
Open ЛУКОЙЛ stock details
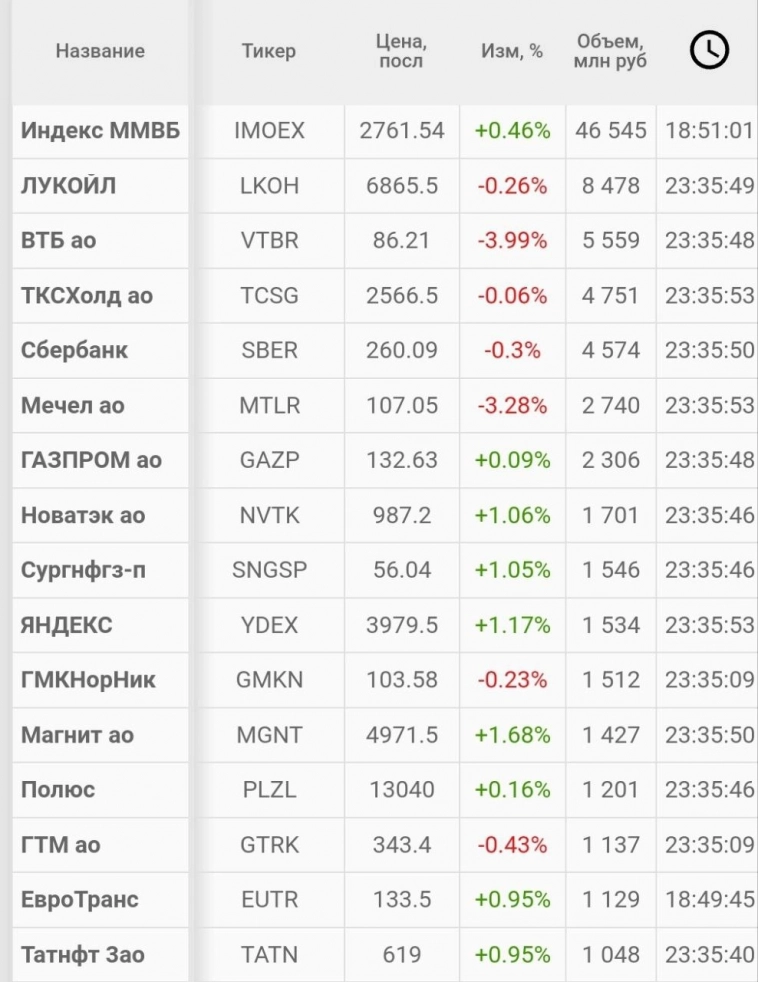(x=60, y=186)
